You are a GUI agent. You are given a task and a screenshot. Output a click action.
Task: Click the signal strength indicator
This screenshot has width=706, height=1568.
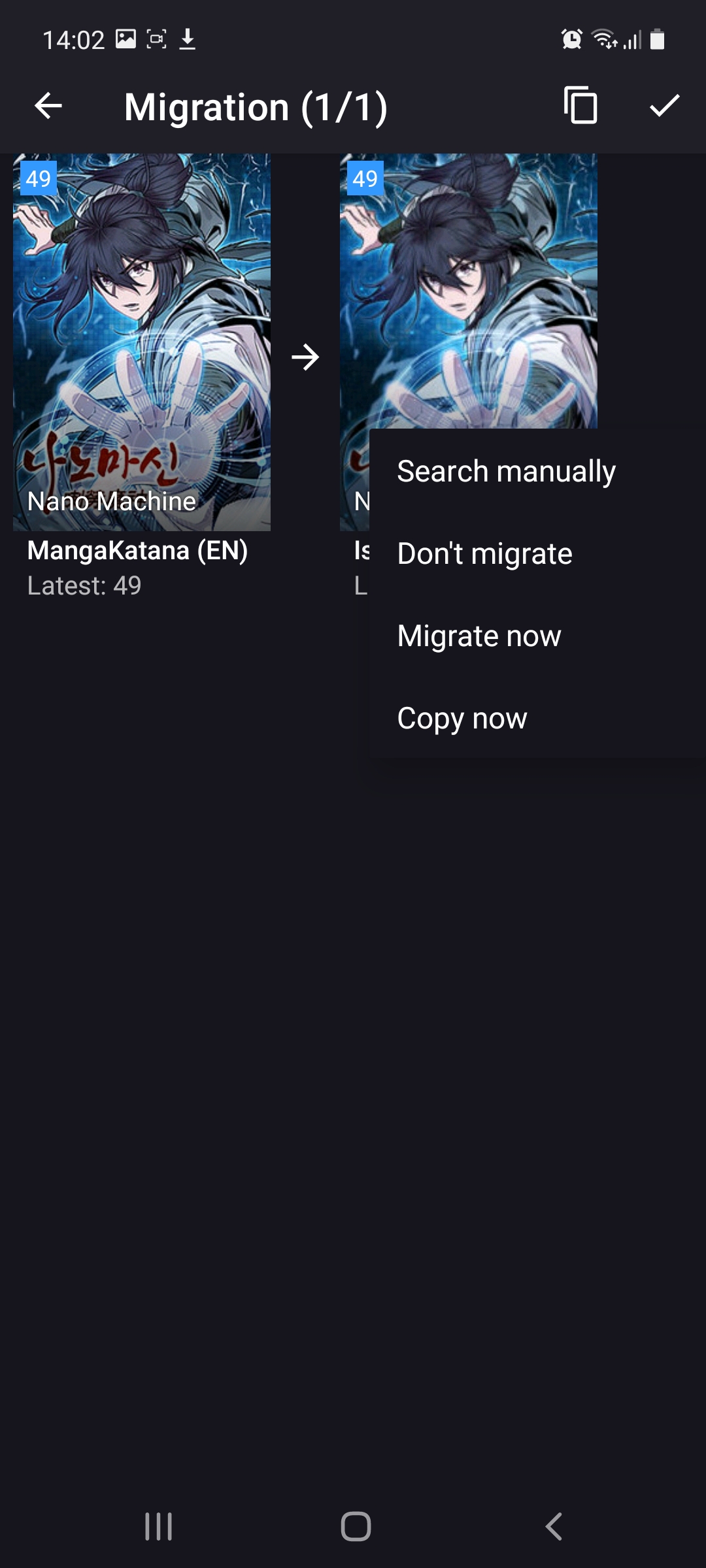633,41
